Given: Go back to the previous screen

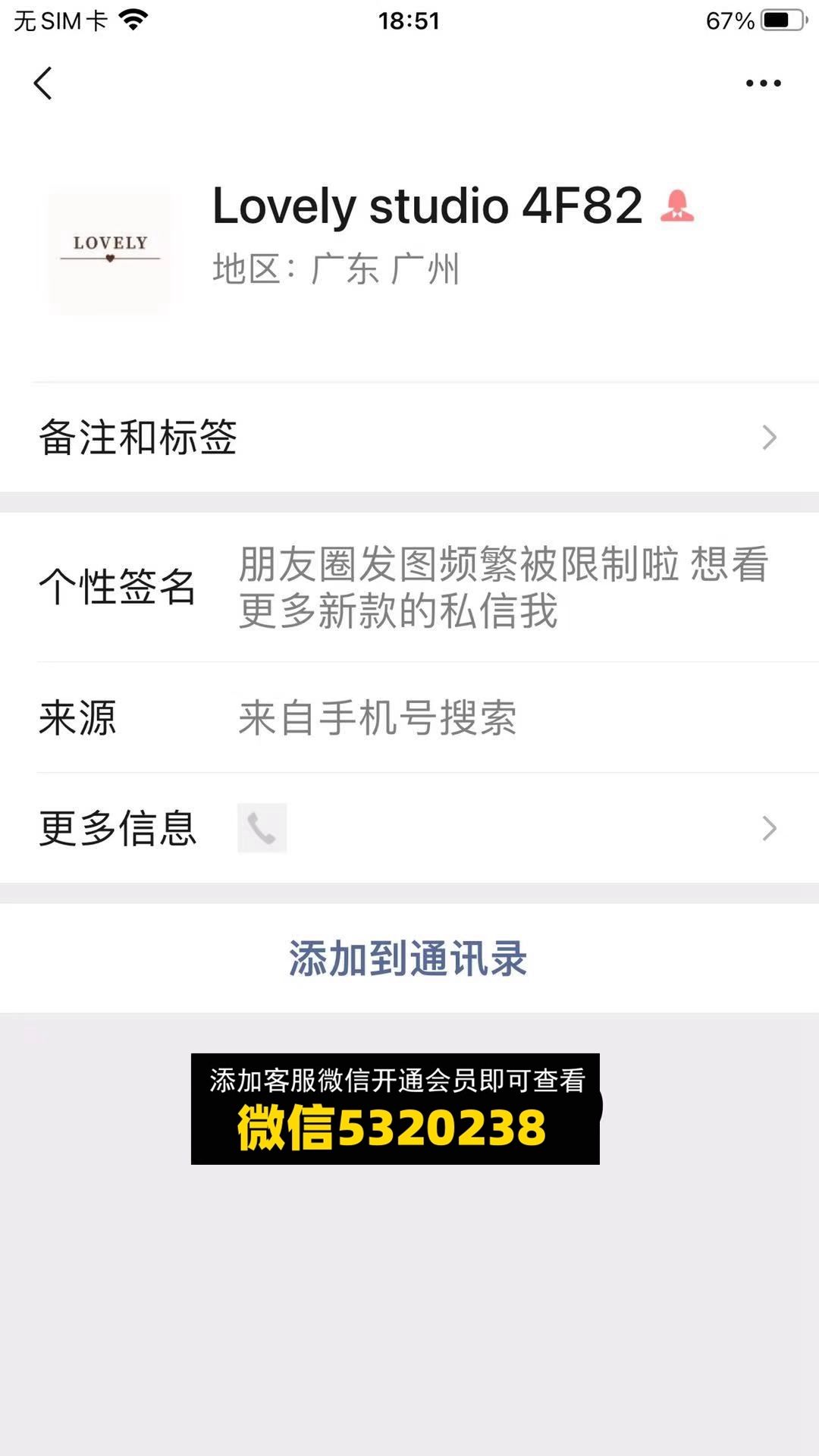Looking at the screenshot, I should (43, 83).
